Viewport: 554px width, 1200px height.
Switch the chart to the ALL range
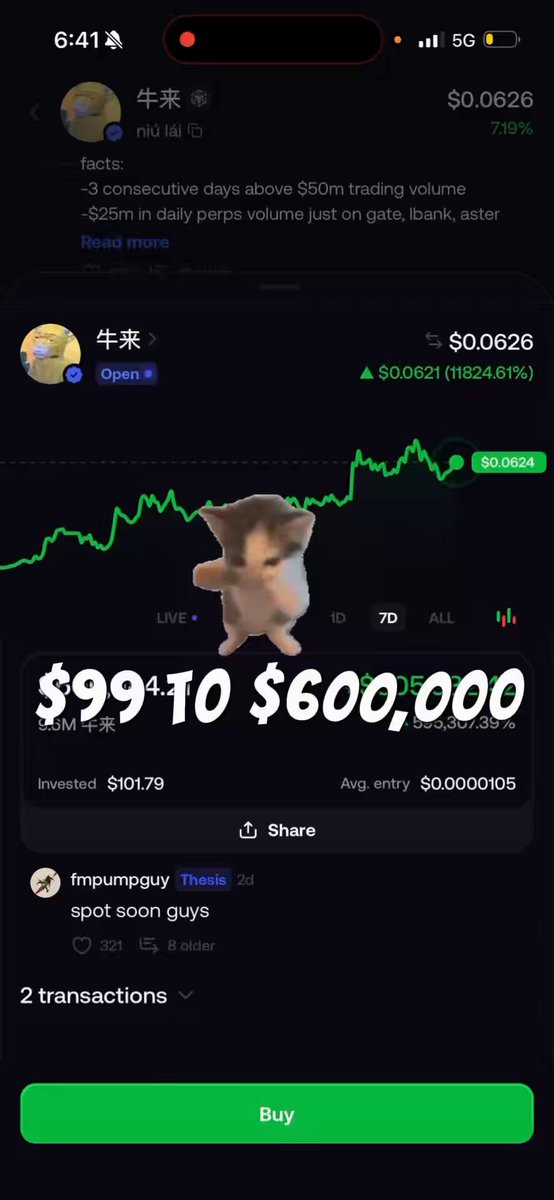tap(441, 618)
